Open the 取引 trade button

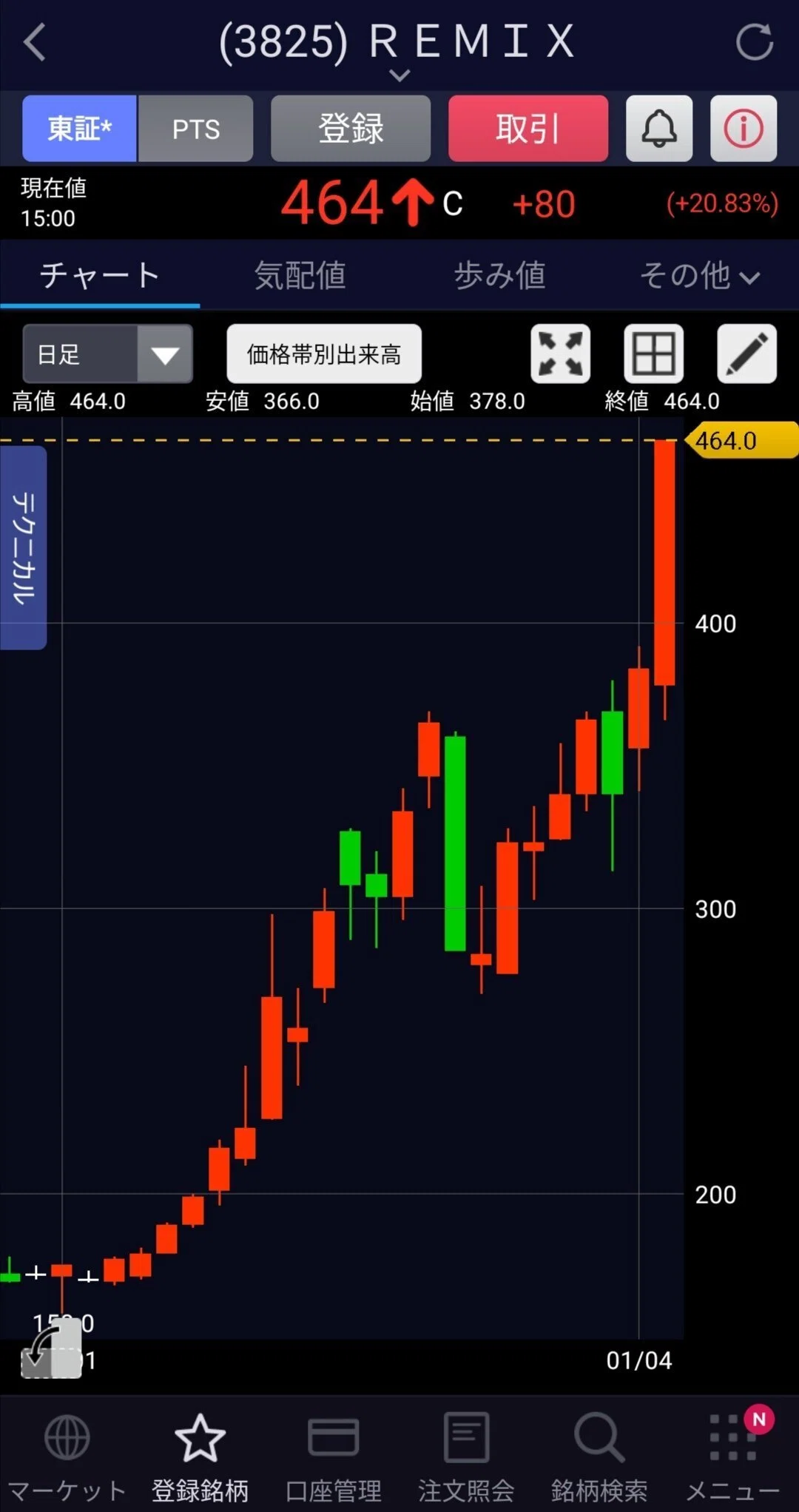tap(528, 129)
